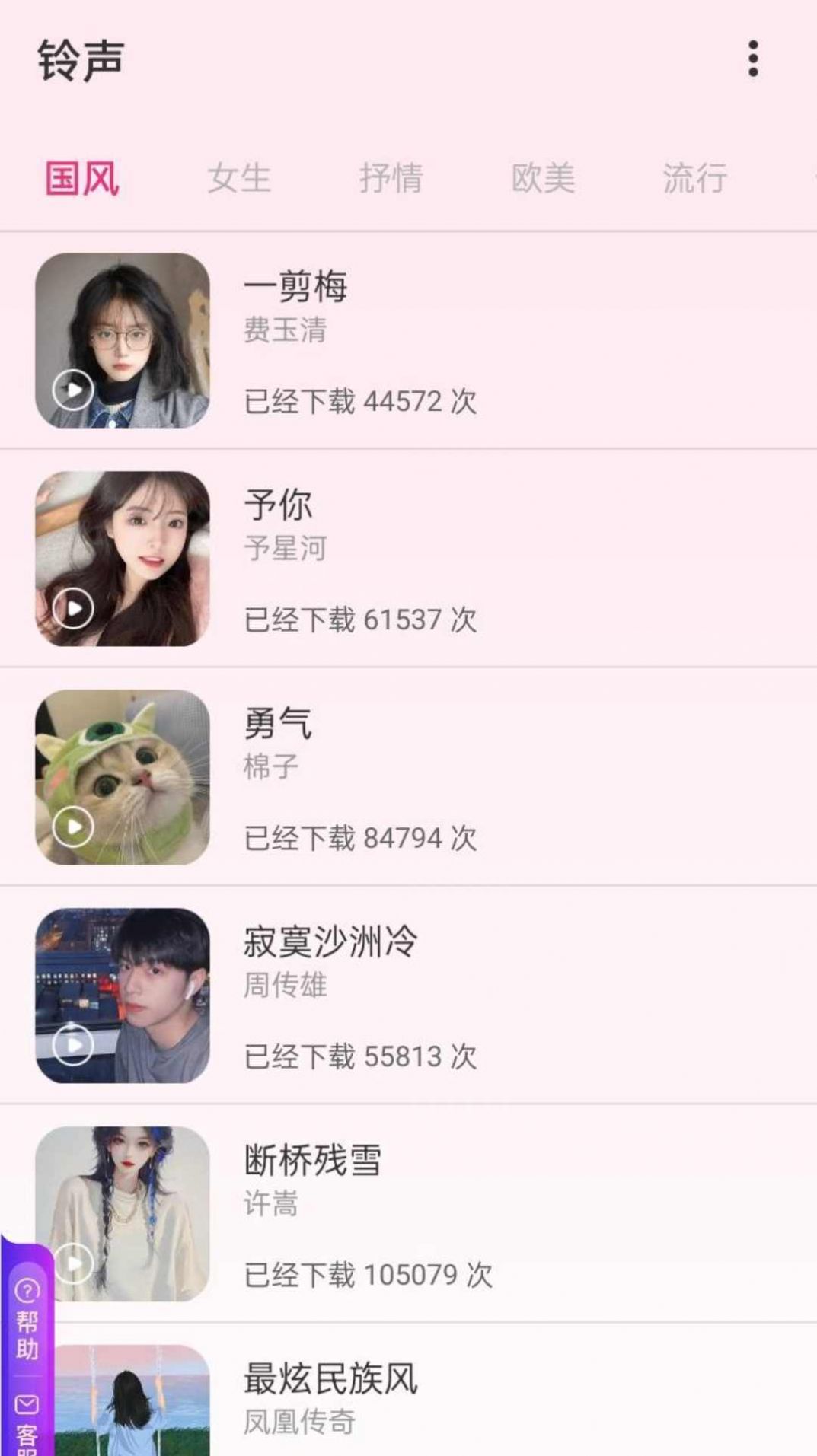
Task: Switch to the 抒情 category tab
Action: coord(391,177)
